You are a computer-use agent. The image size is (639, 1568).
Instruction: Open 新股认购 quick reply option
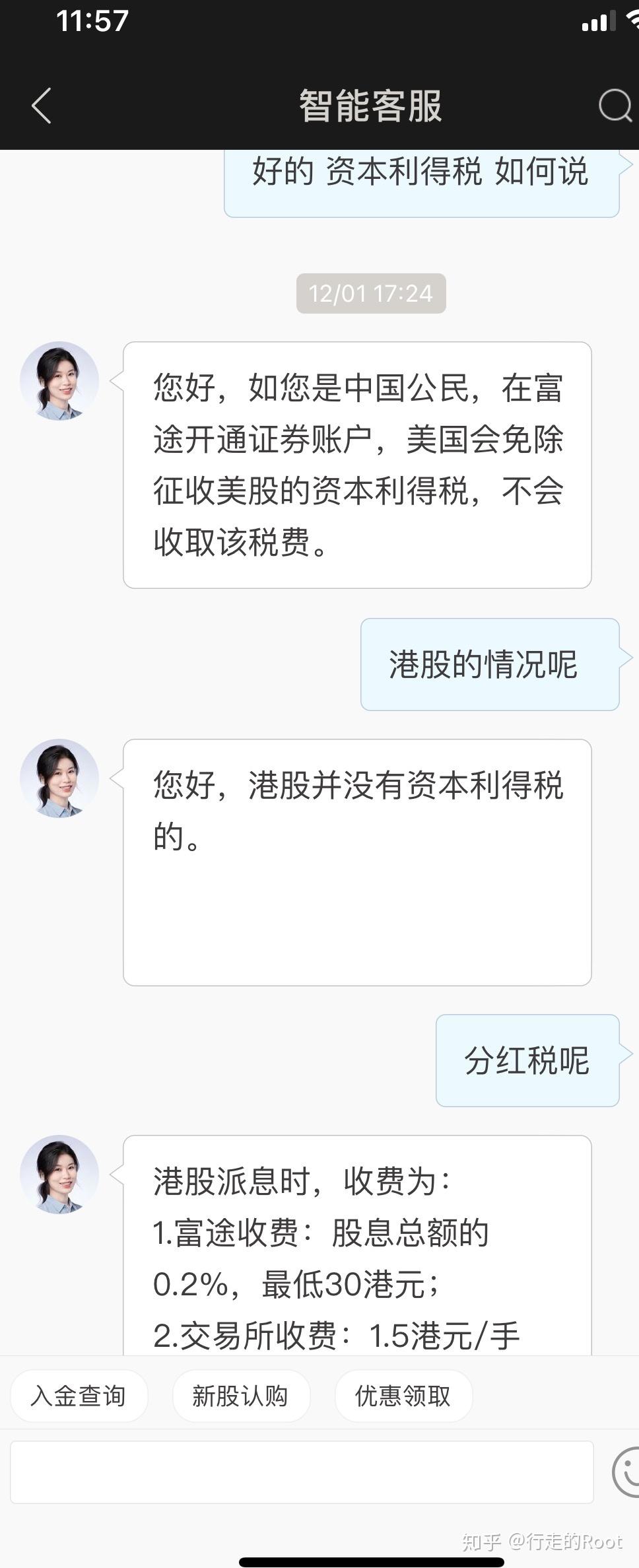240,1396
